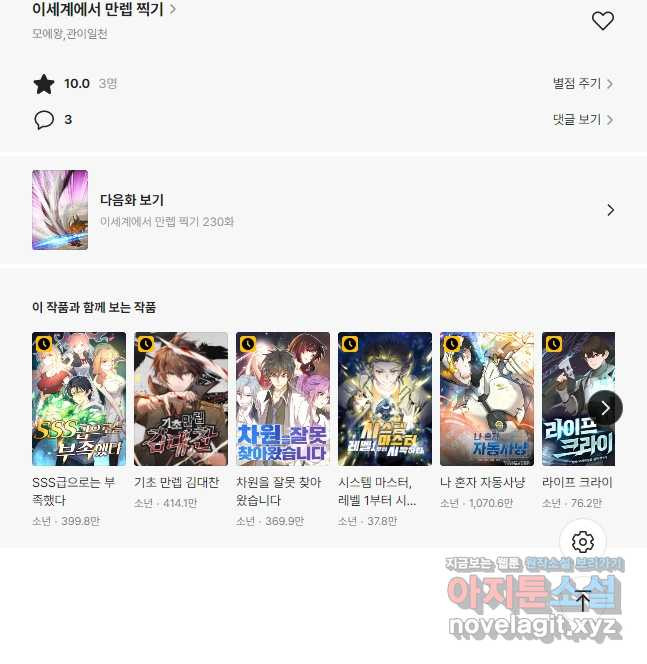The height and width of the screenshot is (664, 647).
Task: Jump back to top with the arrow
Action: point(583,601)
